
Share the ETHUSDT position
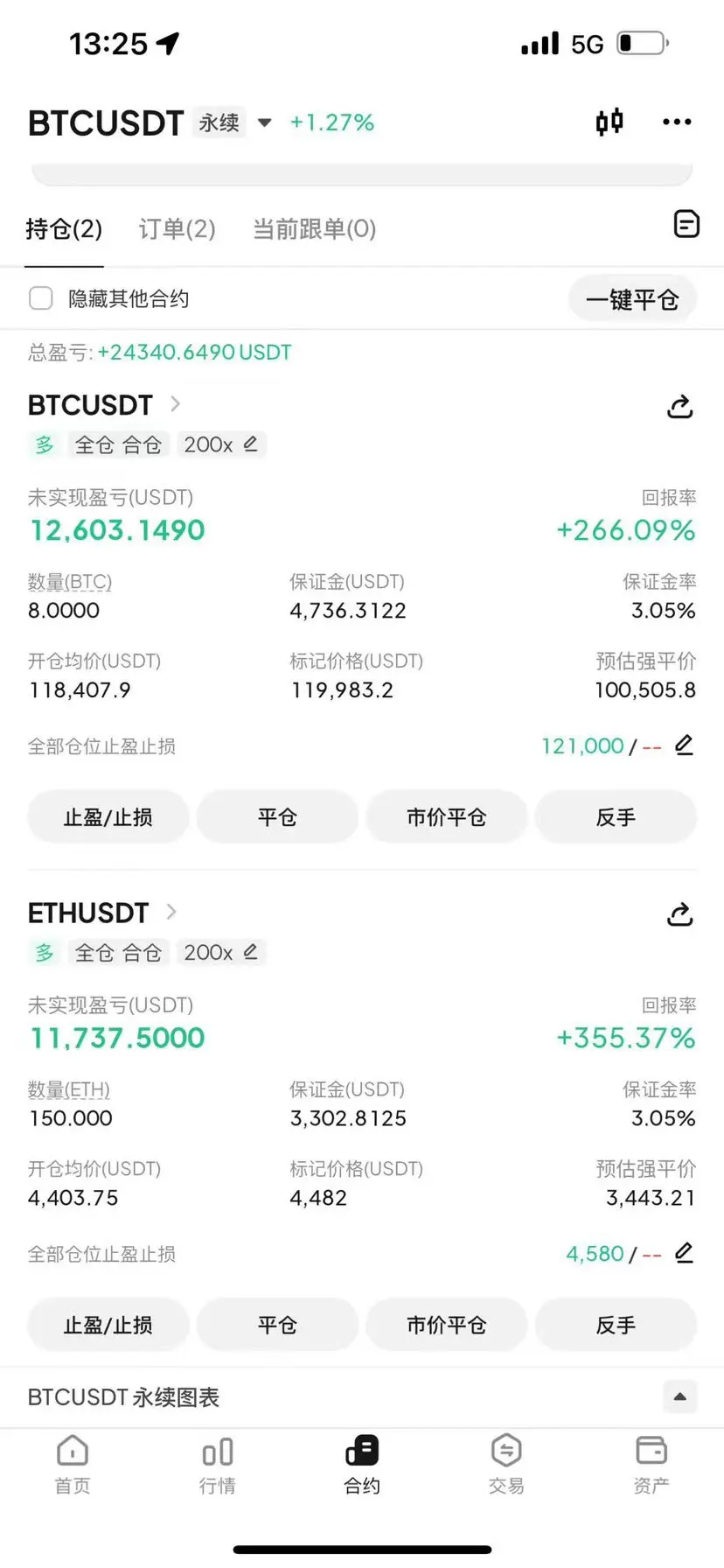679,914
